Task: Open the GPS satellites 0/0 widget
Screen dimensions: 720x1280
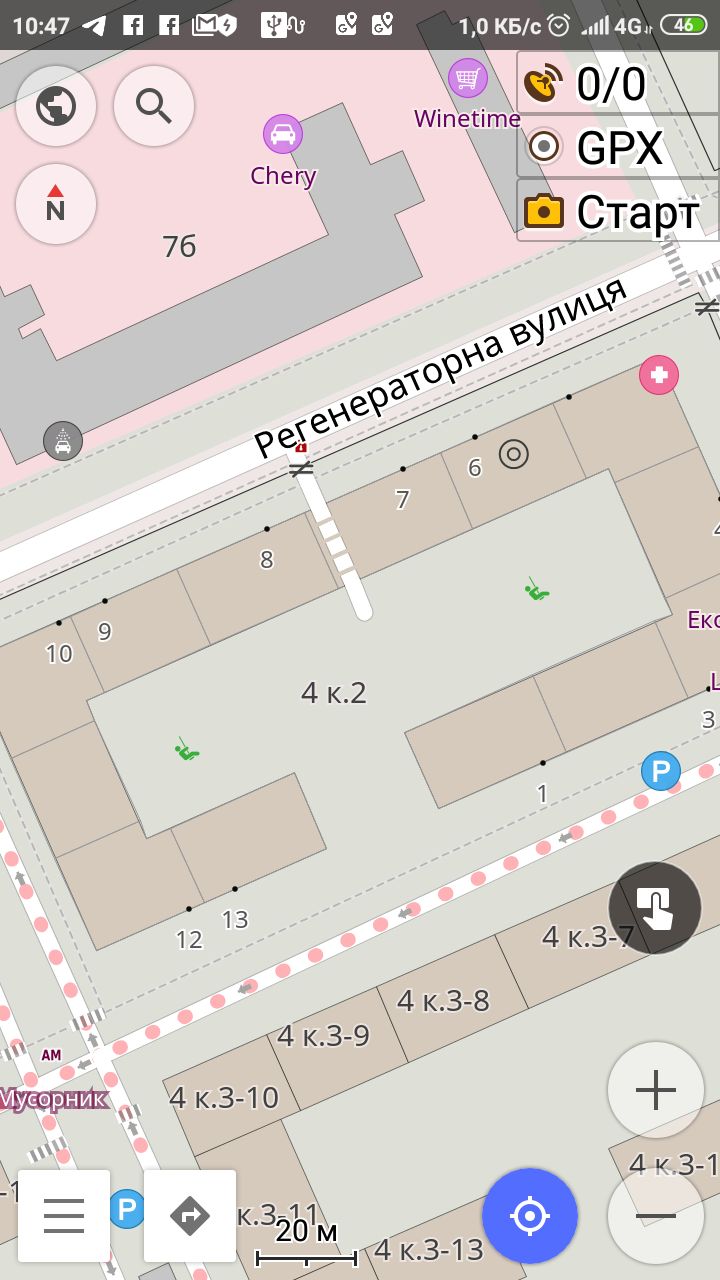Action: pos(618,84)
